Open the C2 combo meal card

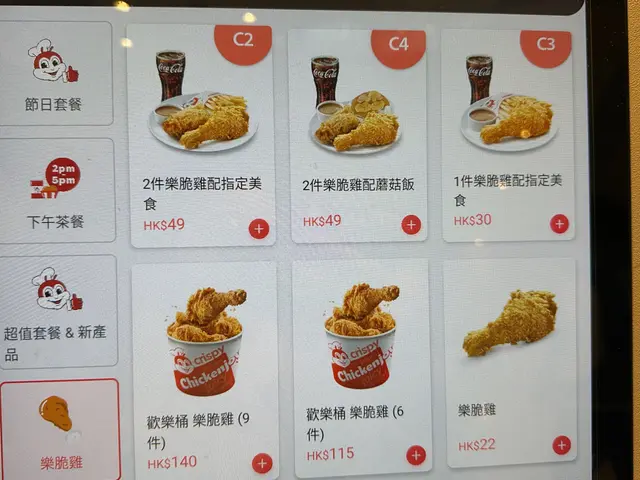(x=202, y=130)
